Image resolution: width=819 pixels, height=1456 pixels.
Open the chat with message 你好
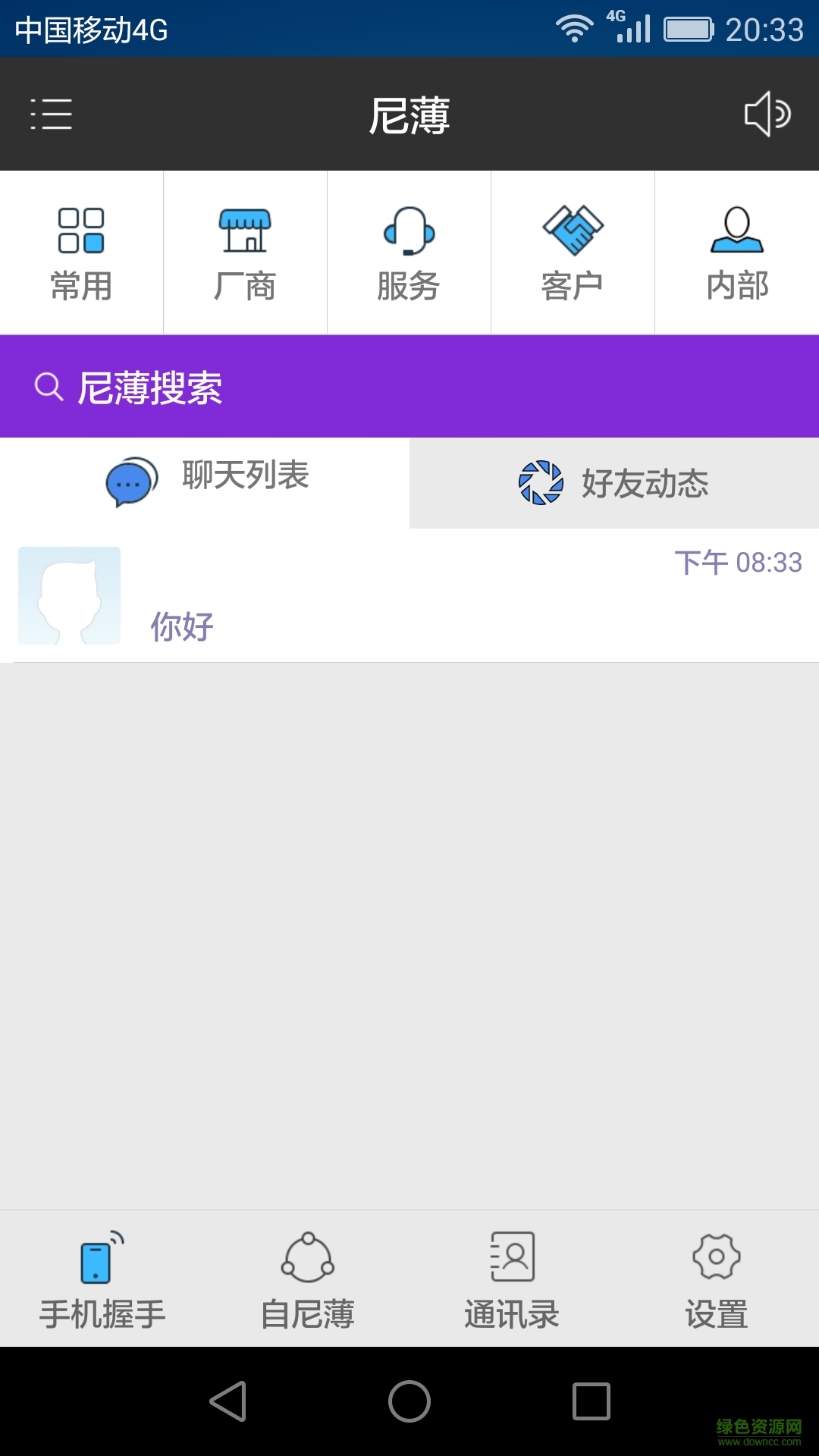tap(409, 595)
